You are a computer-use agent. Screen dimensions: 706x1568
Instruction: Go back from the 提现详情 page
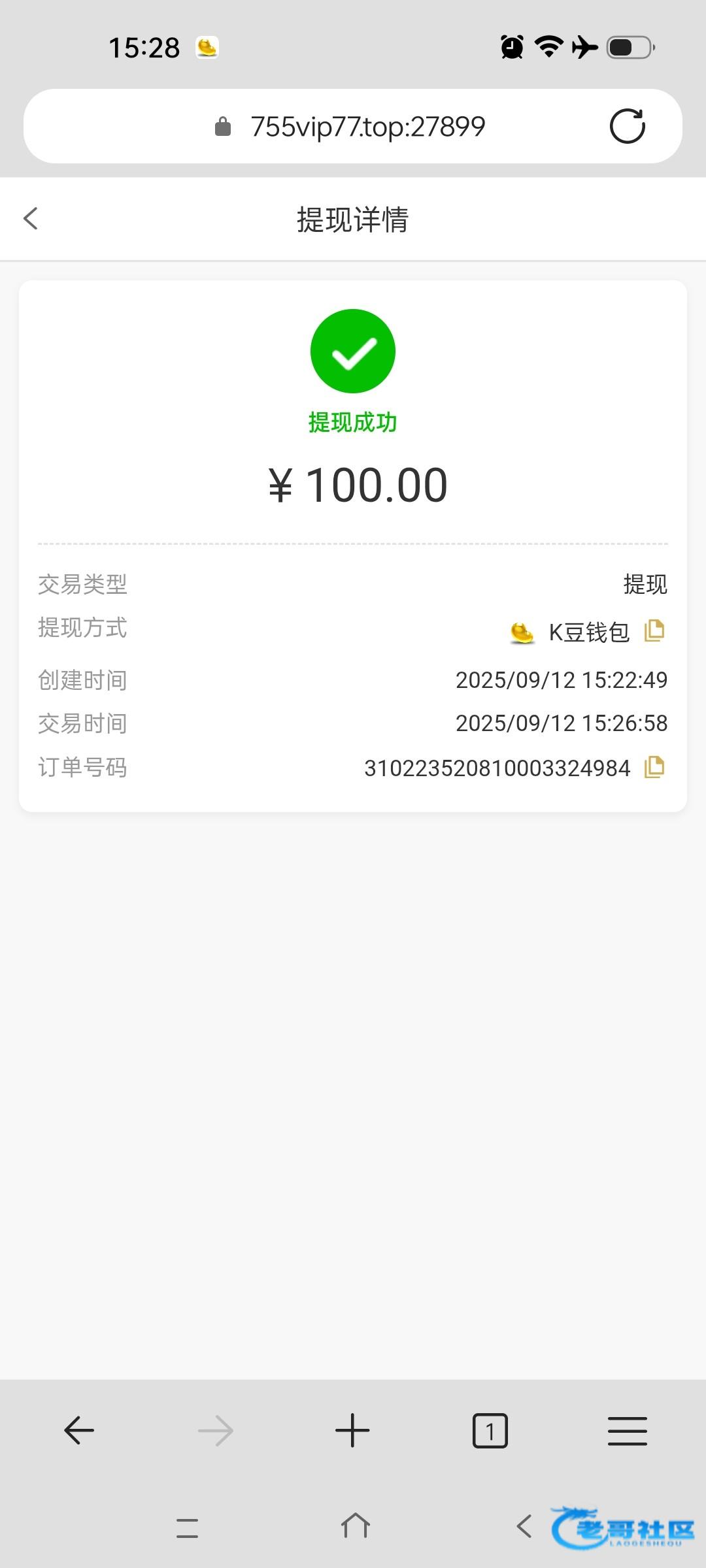31,219
